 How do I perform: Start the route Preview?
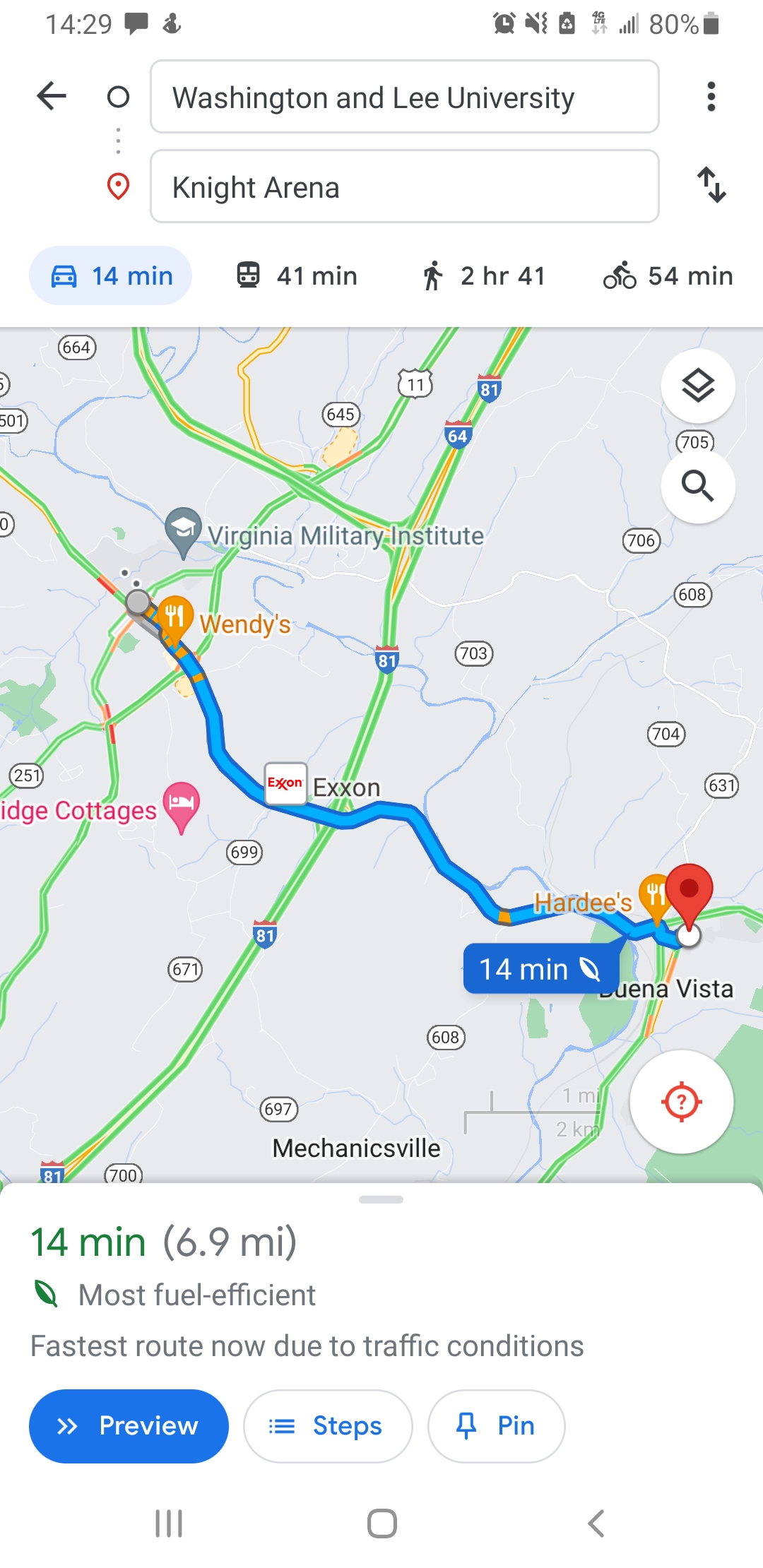pyautogui.click(x=129, y=1426)
